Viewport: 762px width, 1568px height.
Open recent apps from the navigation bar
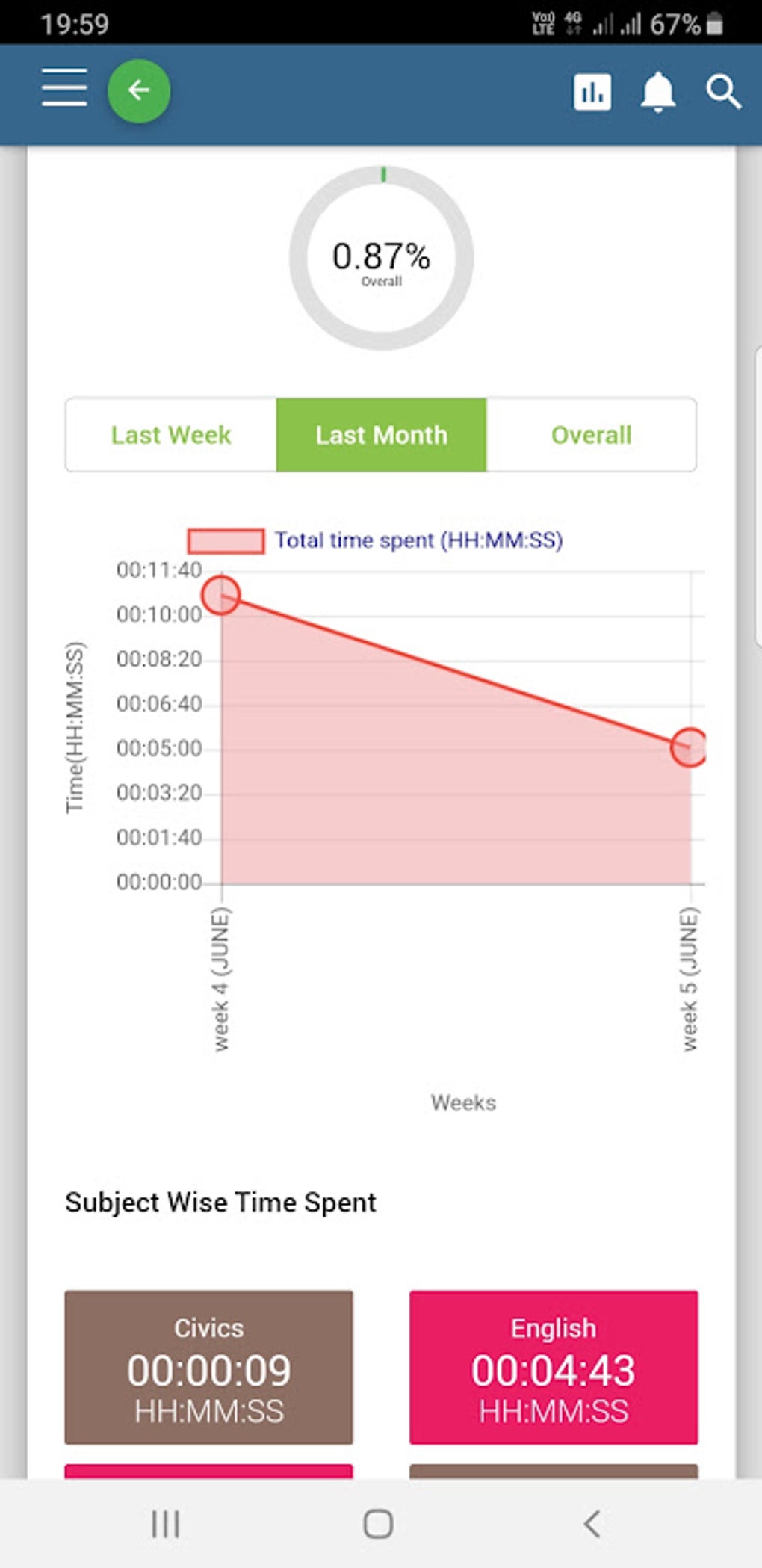point(165,1524)
